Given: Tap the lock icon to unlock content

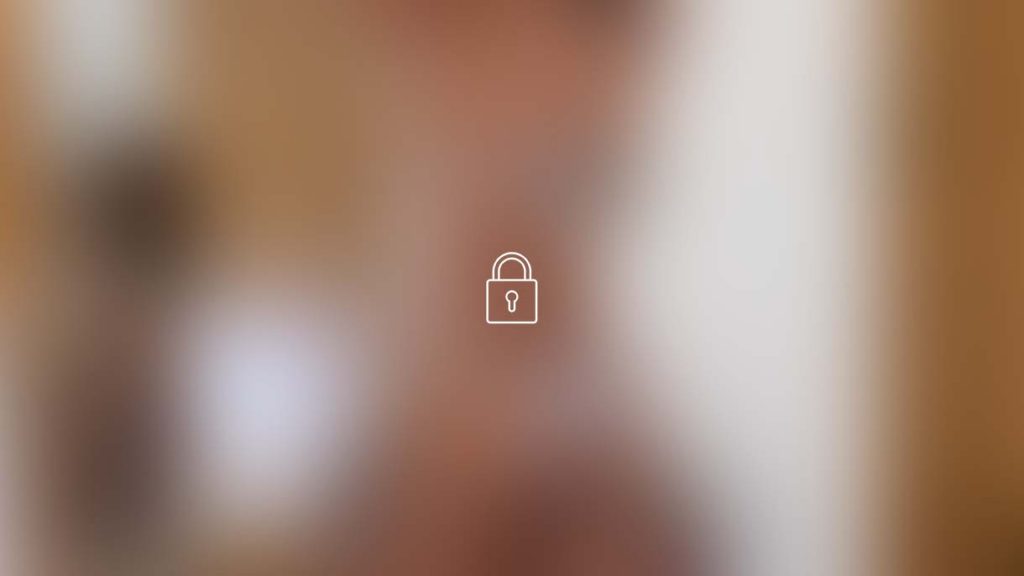Looking at the screenshot, I should point(511,289).
